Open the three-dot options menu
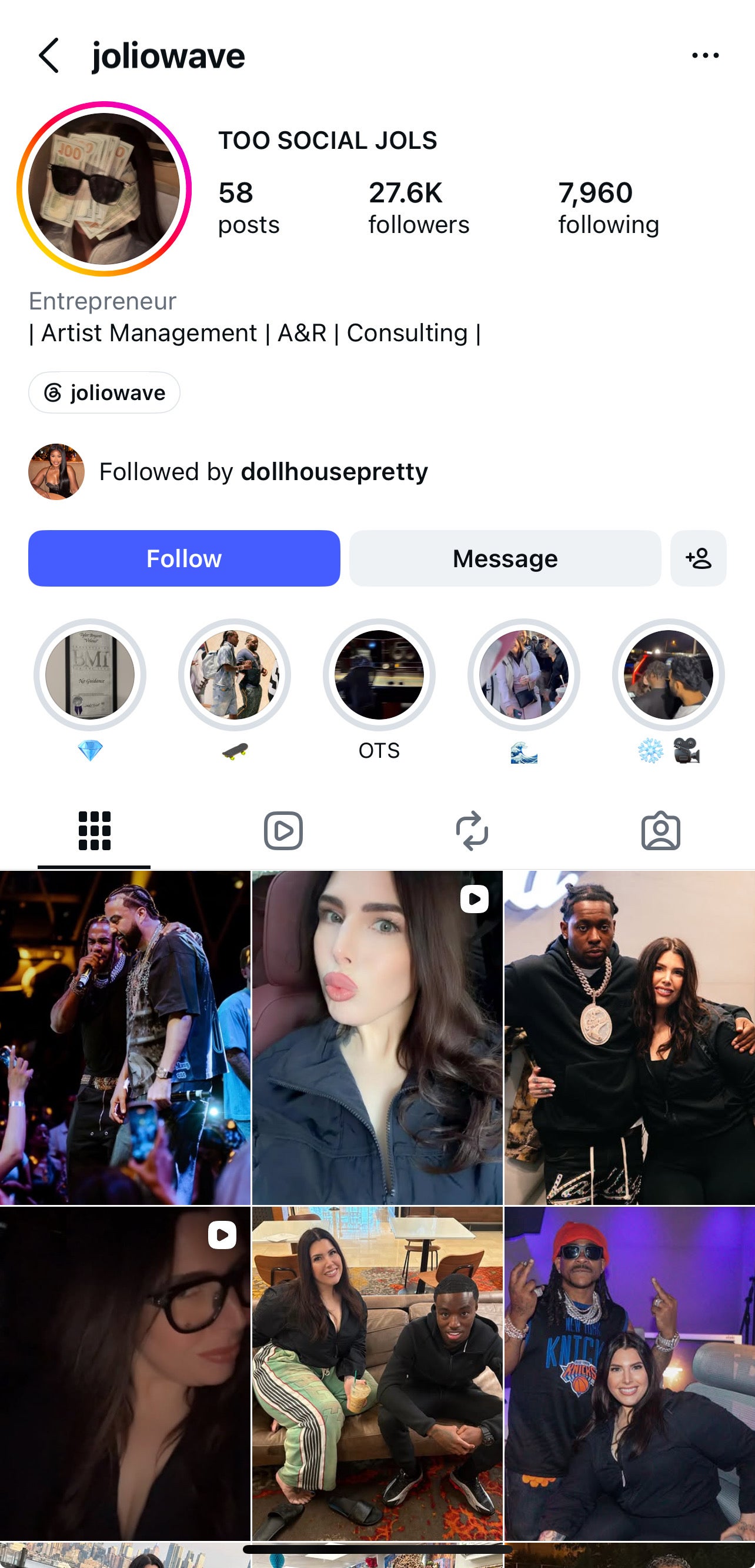Image resolution: width=755 pixels, height=1568 pixels. click(x=705, y=55)
